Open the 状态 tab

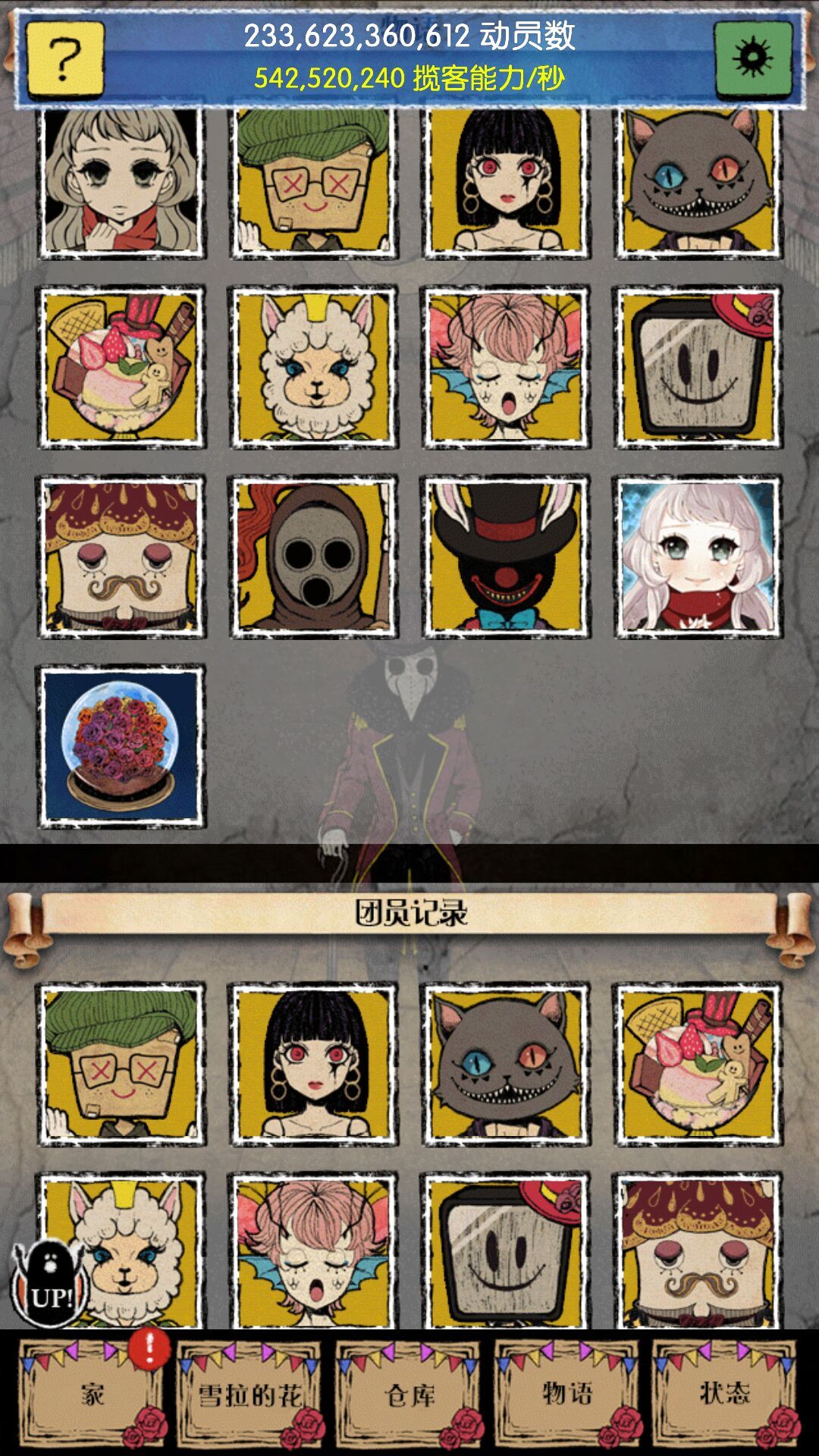click(x=724, y=1394)
